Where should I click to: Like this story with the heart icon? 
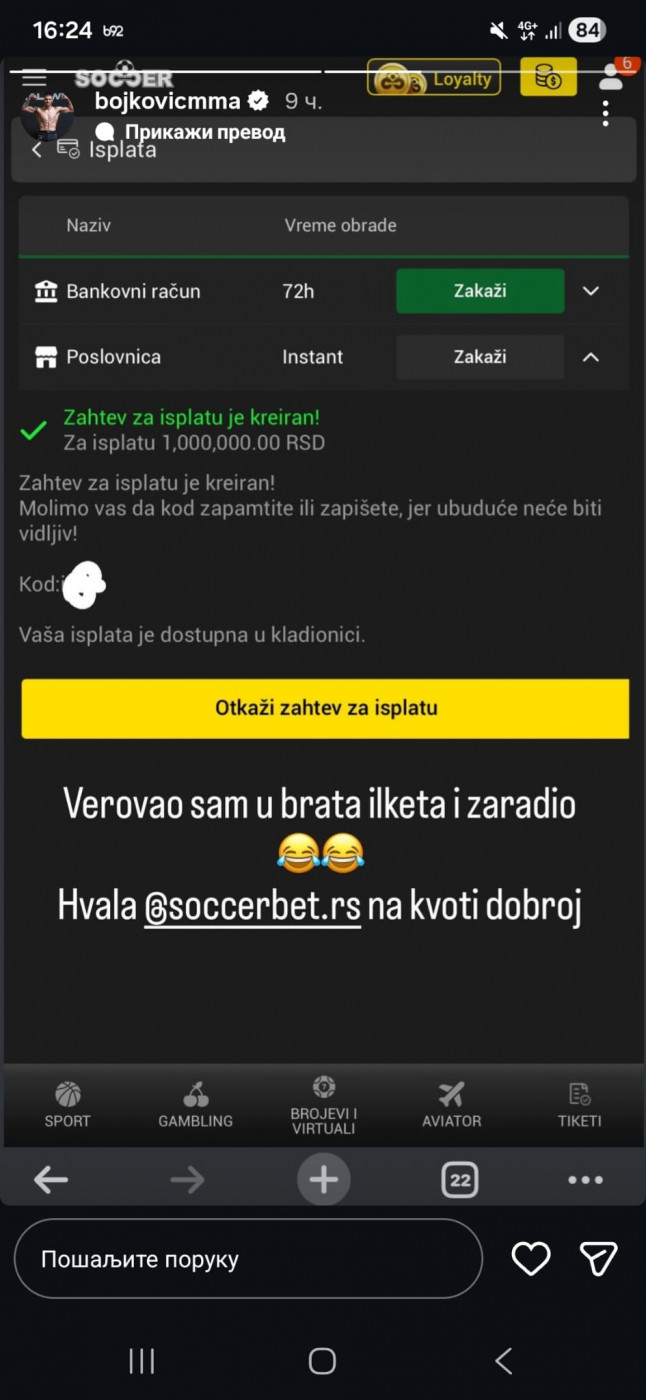point(530,1259)
